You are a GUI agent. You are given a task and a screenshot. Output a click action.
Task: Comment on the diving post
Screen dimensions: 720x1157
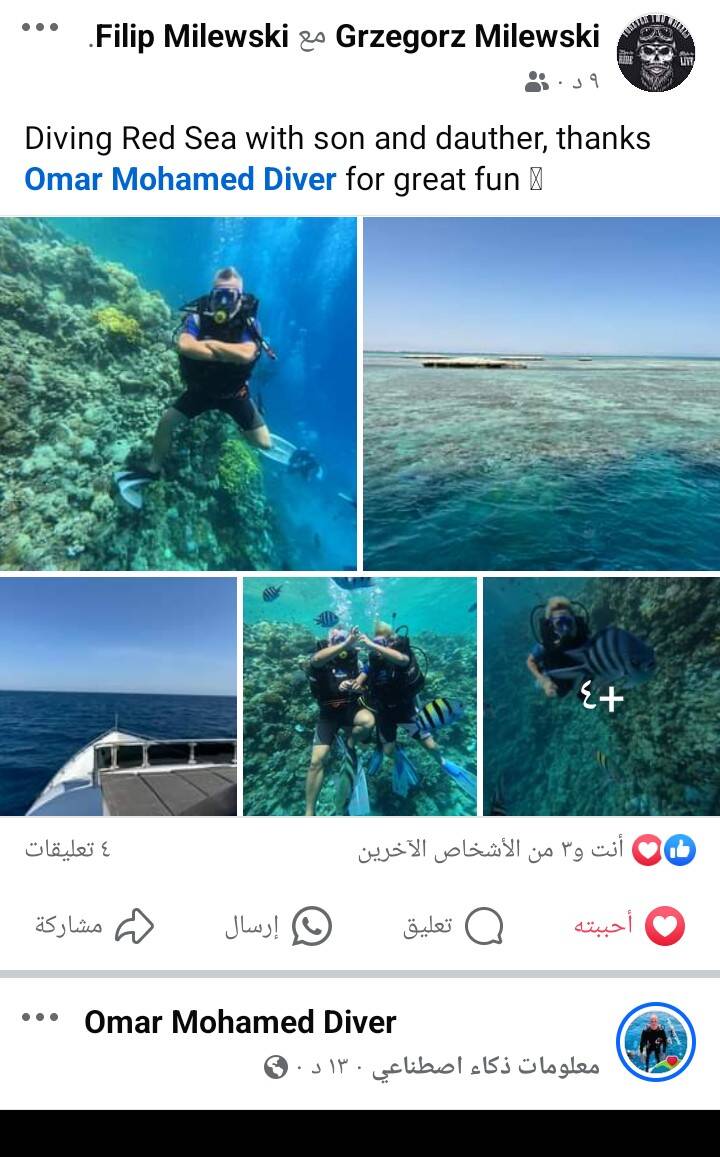(453, 926)
